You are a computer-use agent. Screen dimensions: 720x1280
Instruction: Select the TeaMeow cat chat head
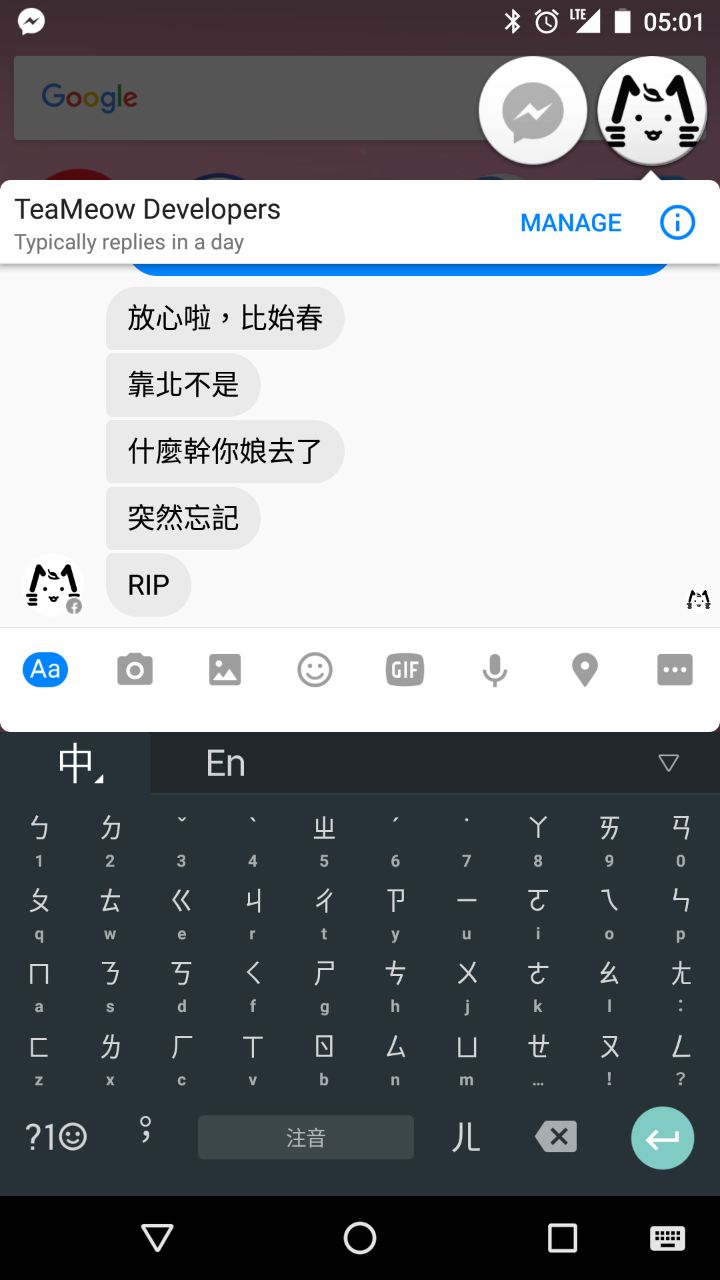[x=652, y=110]
